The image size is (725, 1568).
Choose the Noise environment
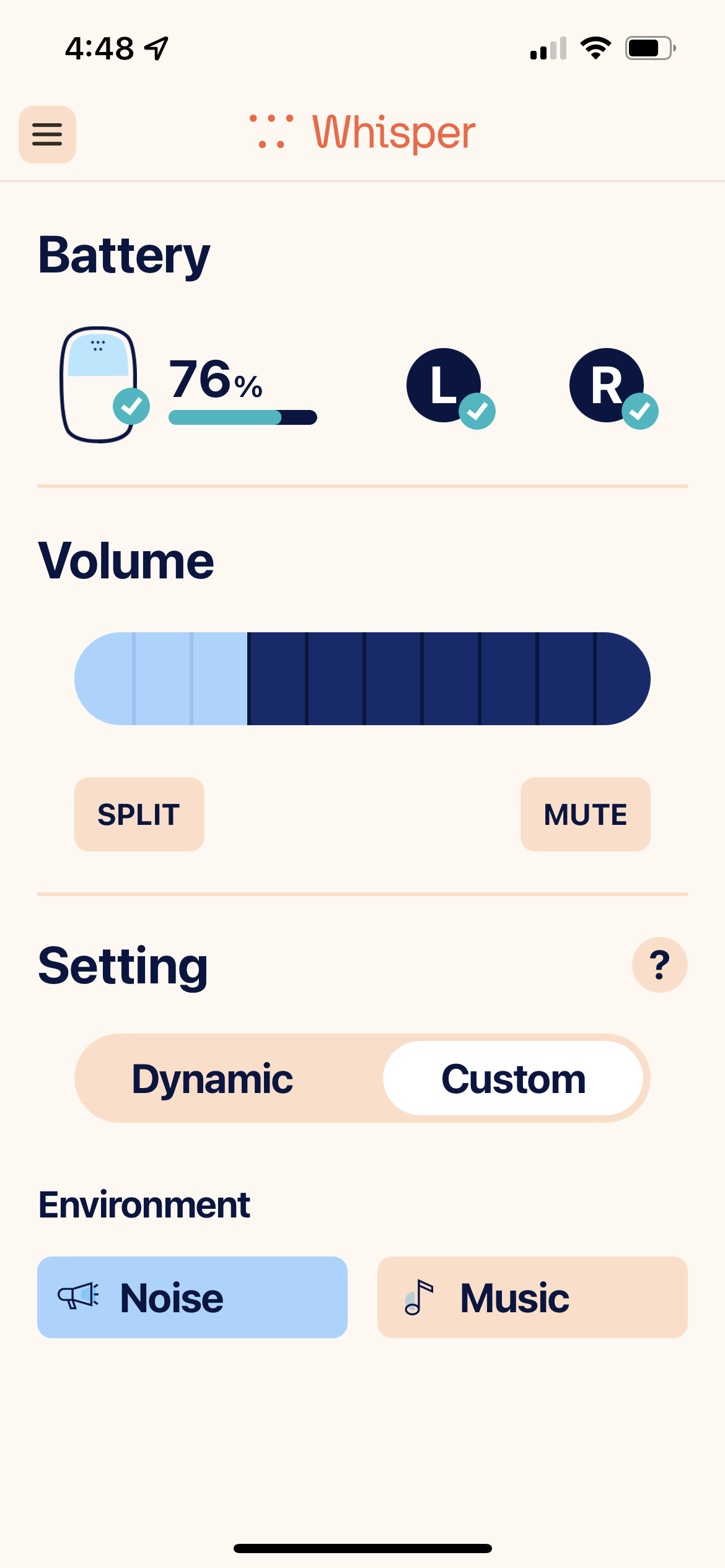[x=192, y=1297]
